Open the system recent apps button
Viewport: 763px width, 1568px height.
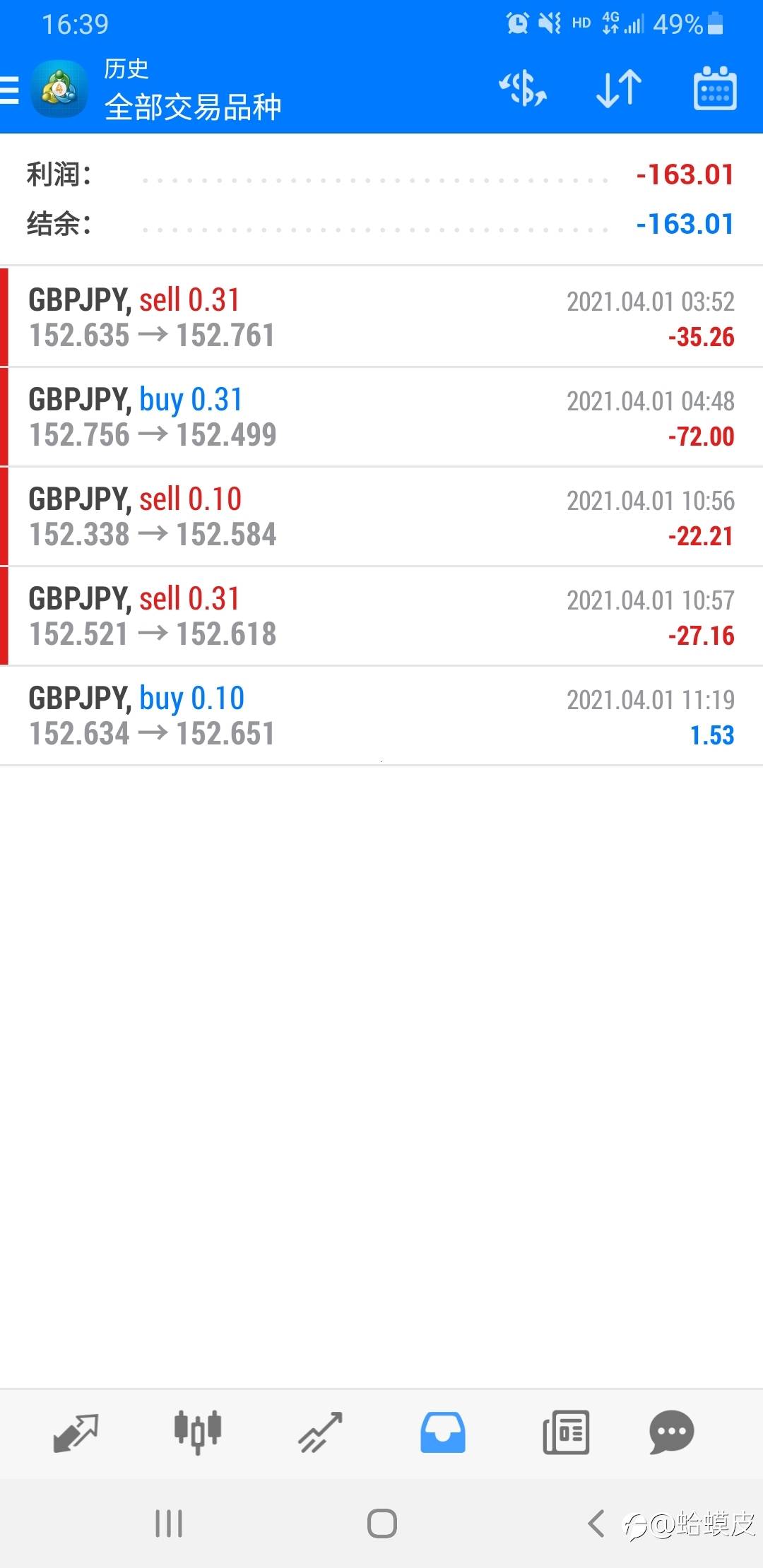(169, 1524)
